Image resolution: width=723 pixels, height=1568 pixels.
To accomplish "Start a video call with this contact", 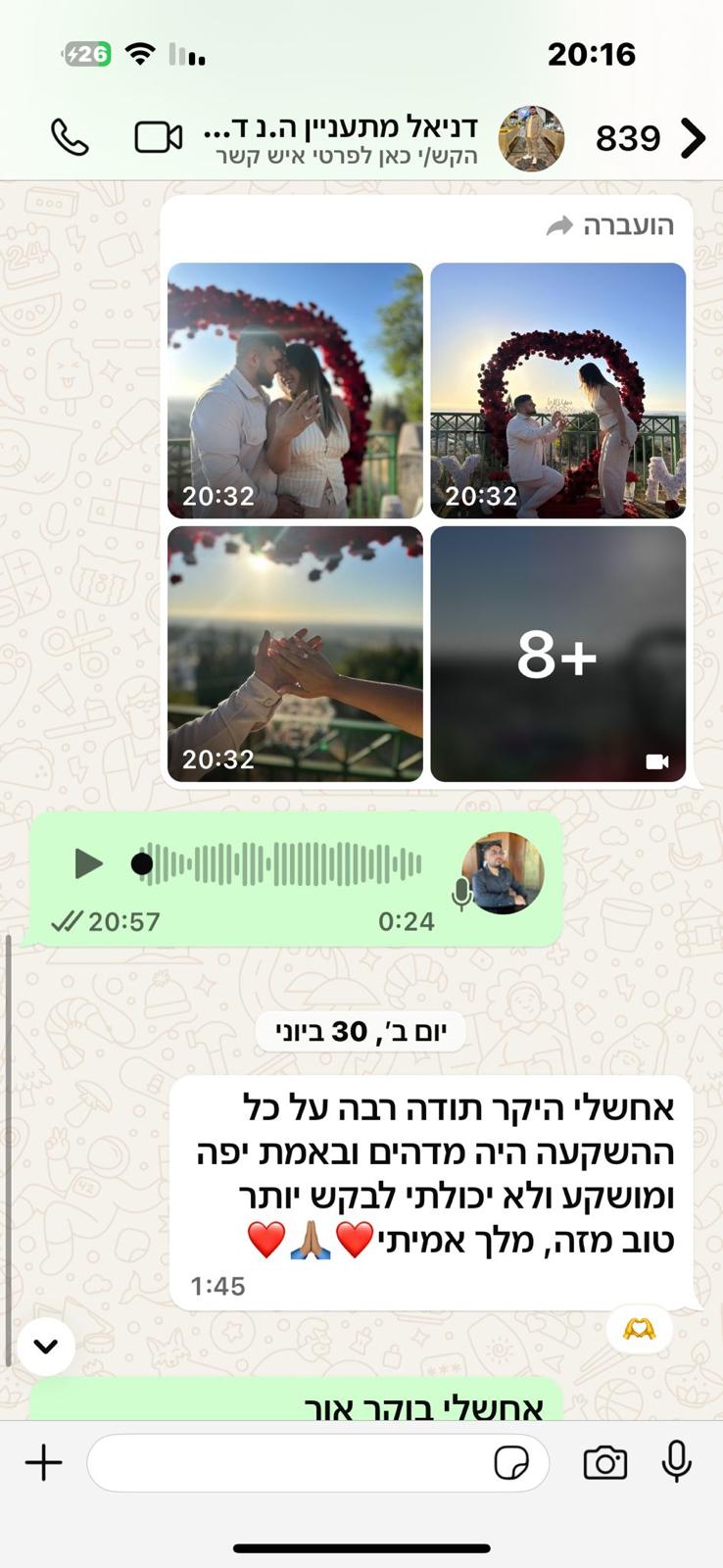I will point(158,138).
